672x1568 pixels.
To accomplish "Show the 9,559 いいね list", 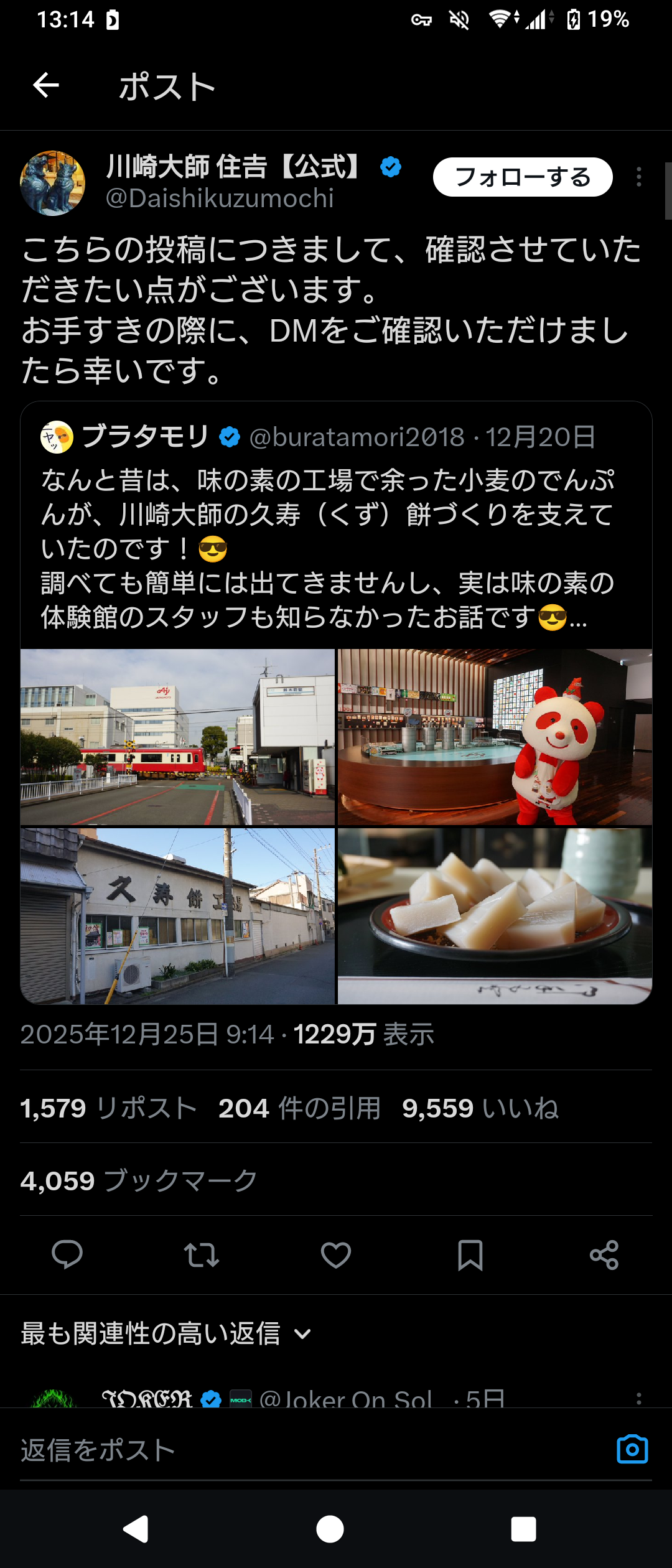I will click(x=480, y=1108).
